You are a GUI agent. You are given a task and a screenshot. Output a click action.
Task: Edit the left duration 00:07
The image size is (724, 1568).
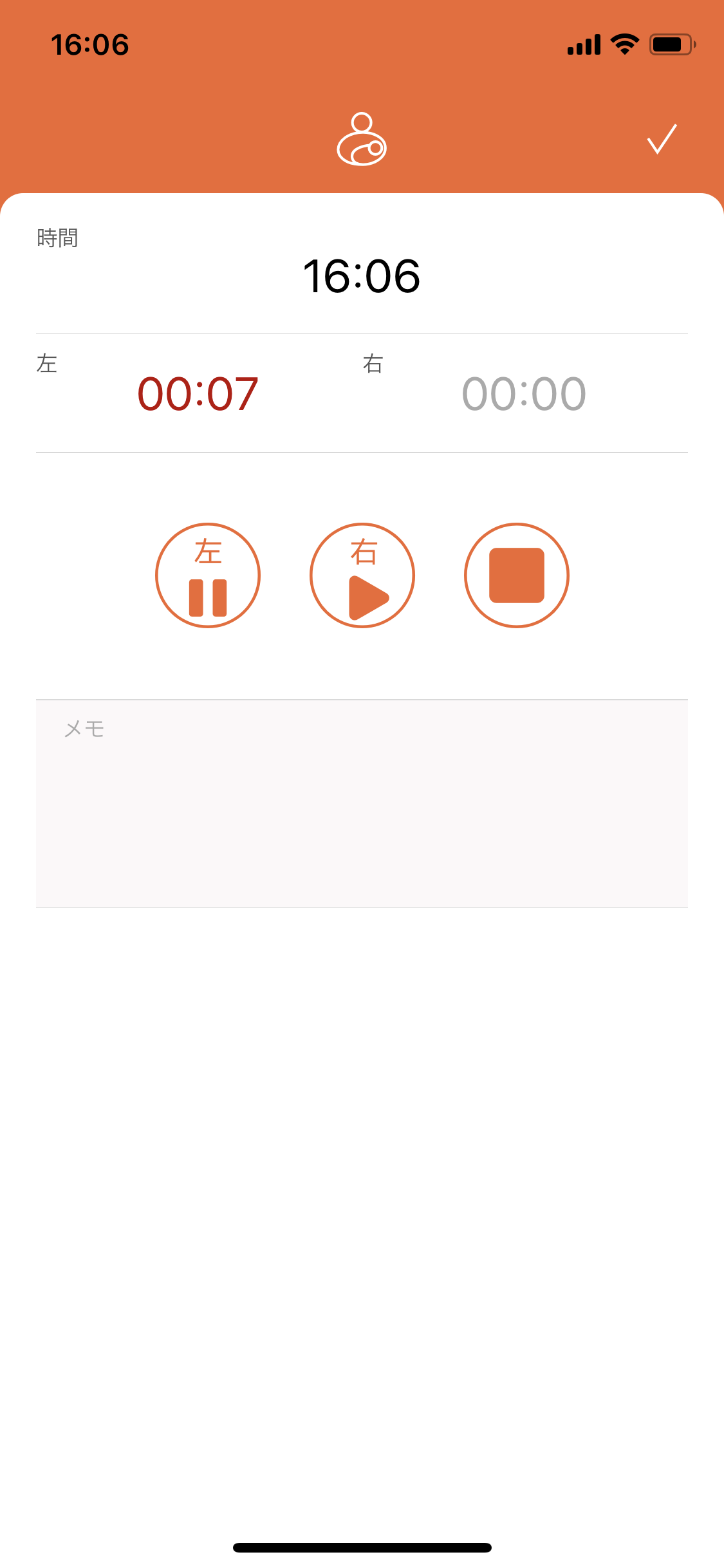click(198, 394)
